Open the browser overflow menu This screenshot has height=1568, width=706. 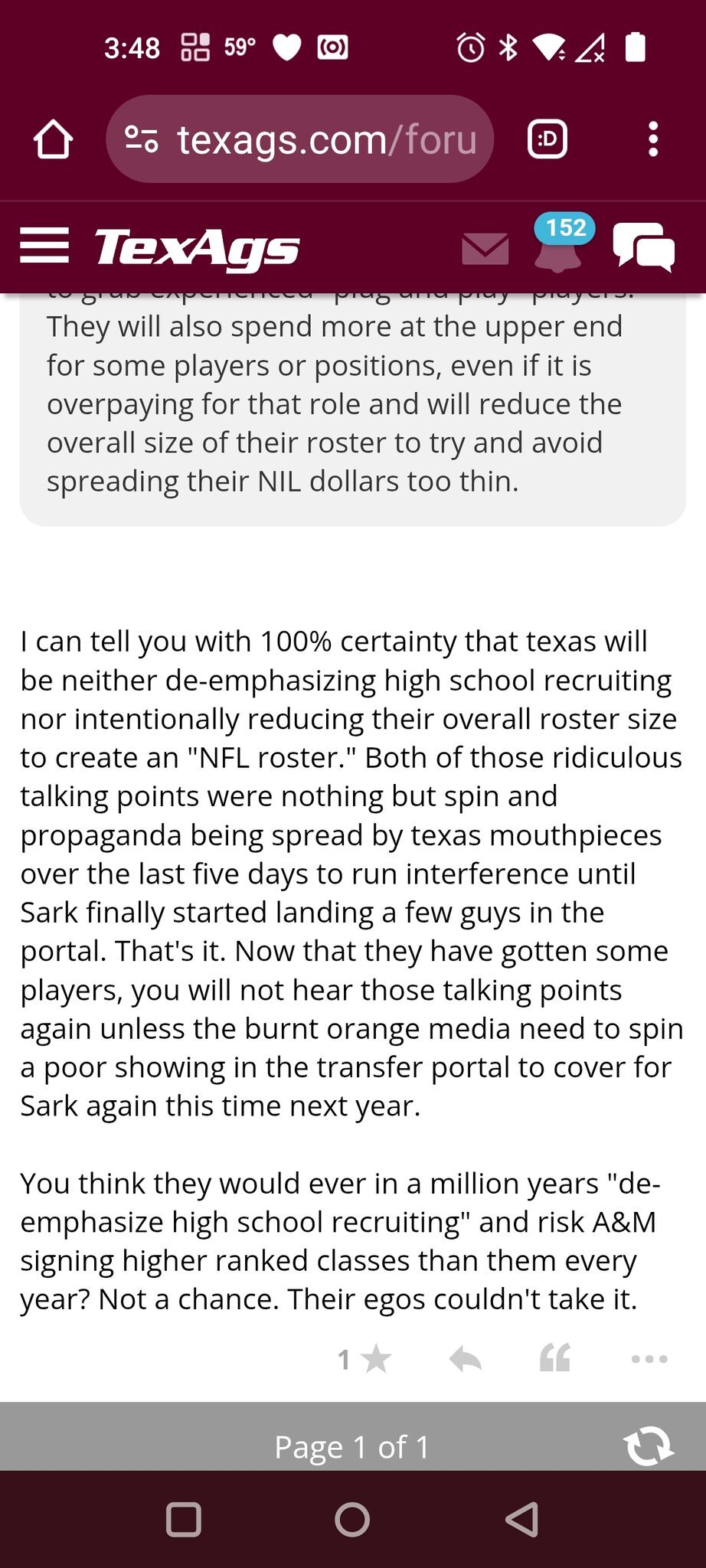point(652,139)
